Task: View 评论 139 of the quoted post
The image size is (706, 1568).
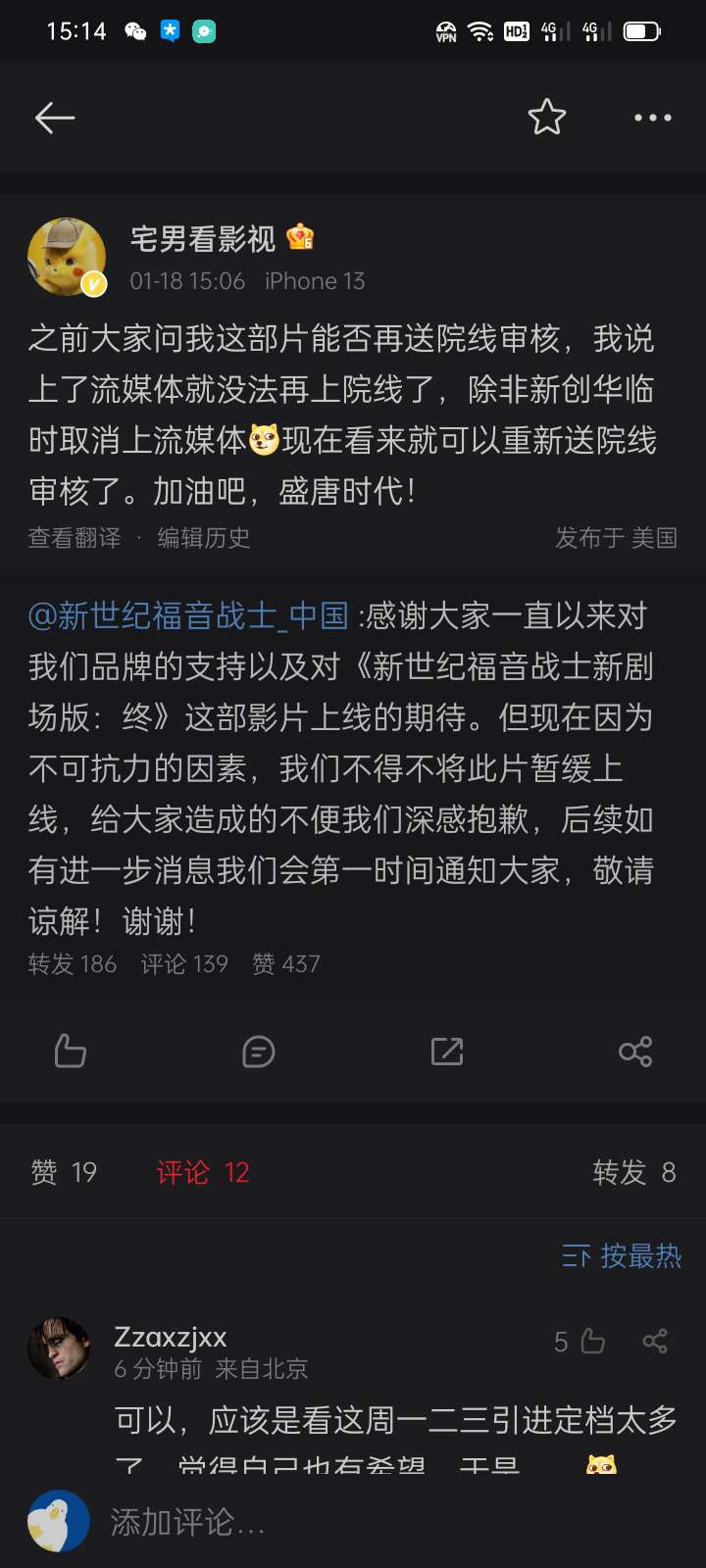Action: 184,964
